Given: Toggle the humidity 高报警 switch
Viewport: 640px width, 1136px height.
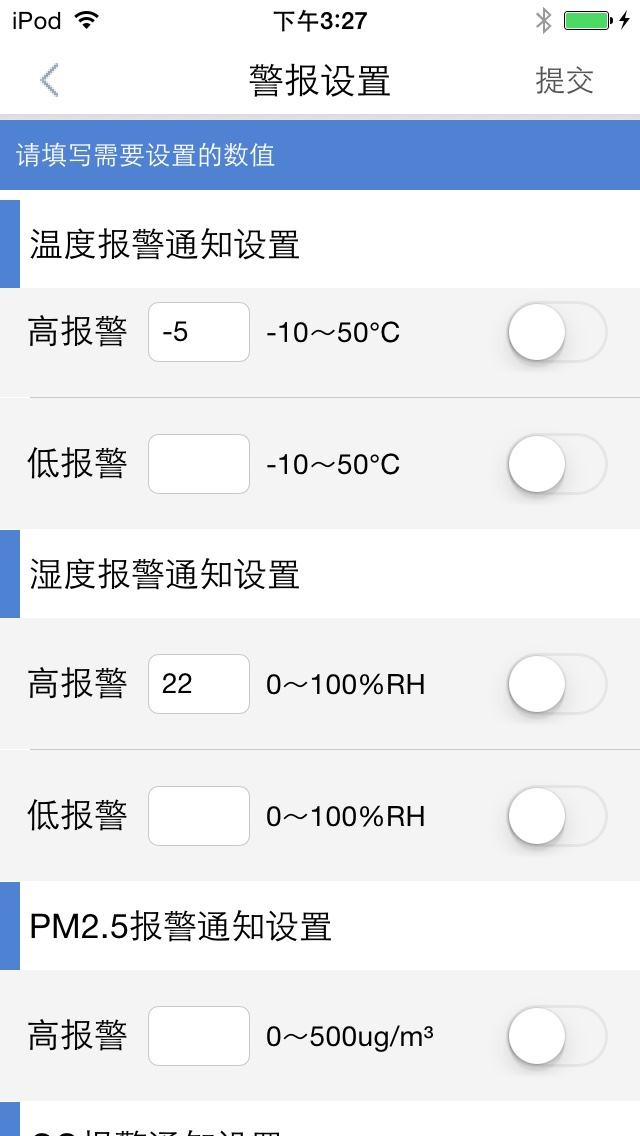Looking at the screenshot, I should (x=557, y=684).
